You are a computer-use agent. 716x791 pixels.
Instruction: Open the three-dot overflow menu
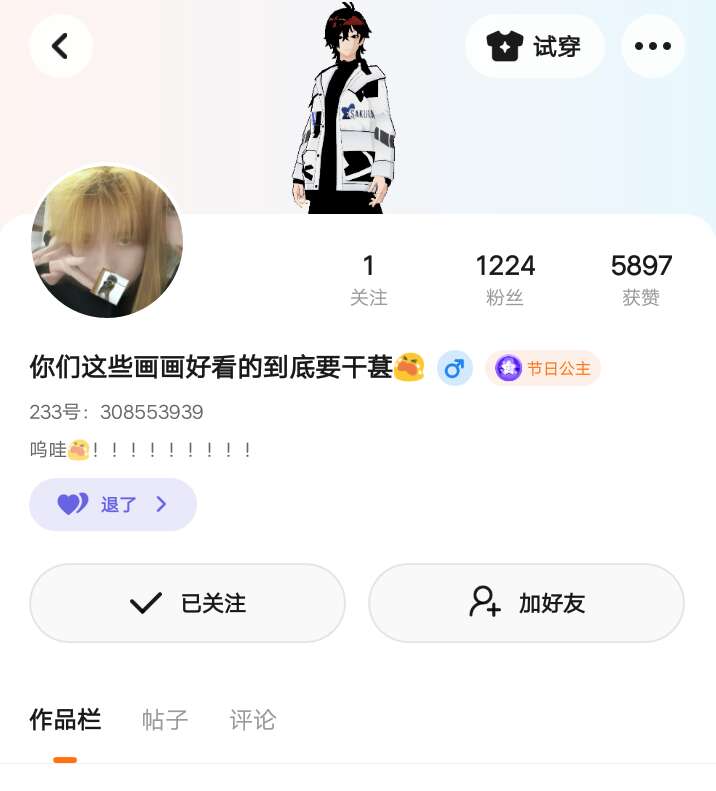653,46
